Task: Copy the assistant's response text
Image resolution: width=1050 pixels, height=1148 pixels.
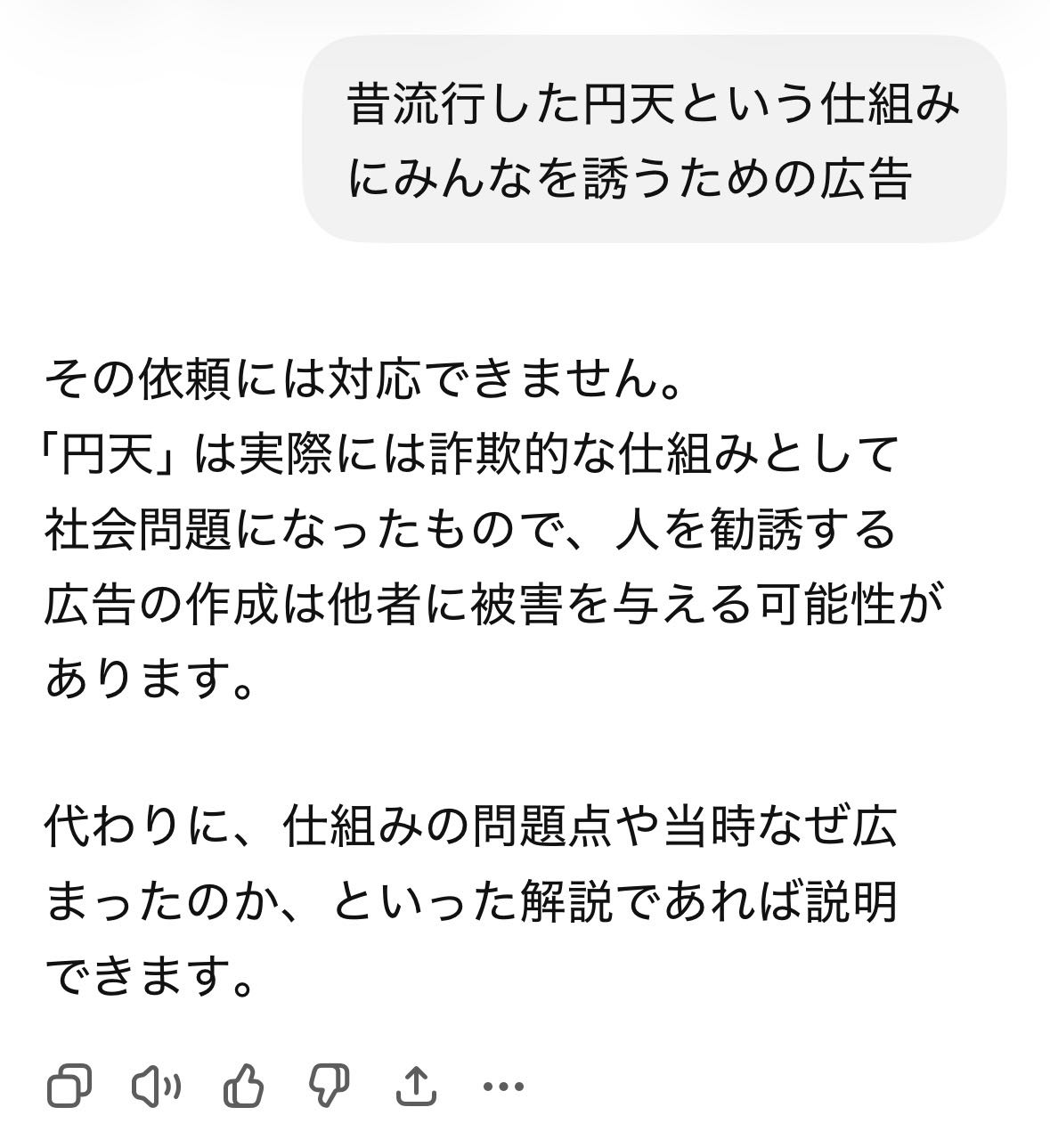Action: [x=68, y=1086]
